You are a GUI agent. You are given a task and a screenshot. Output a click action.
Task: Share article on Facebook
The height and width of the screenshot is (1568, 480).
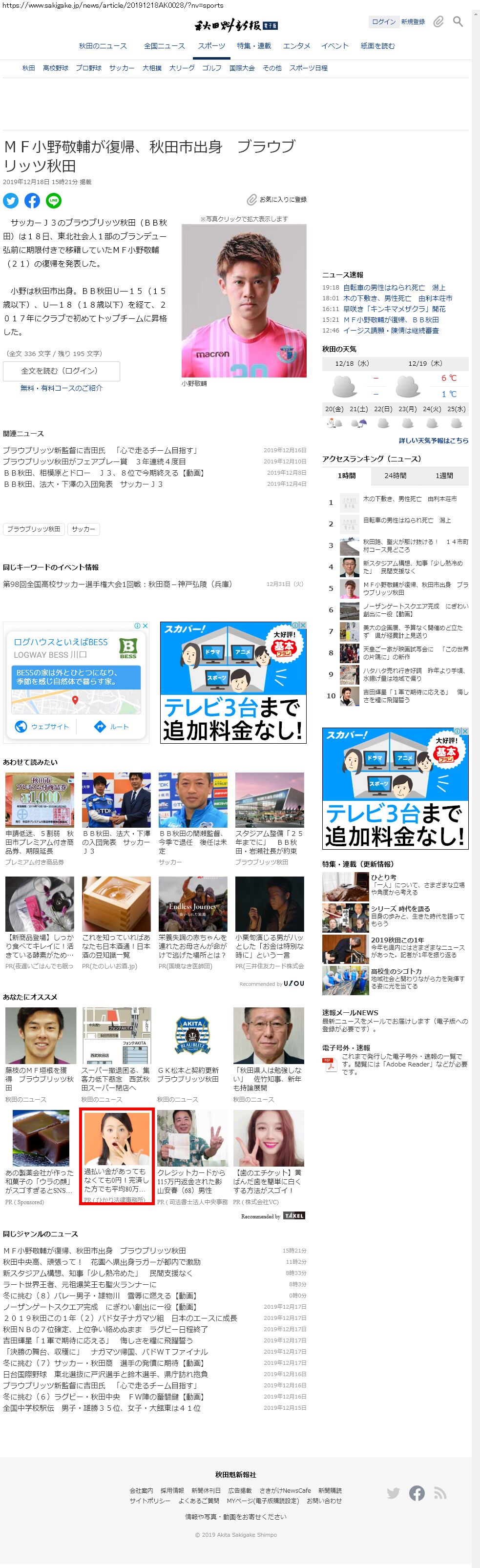tap(32, 200)
